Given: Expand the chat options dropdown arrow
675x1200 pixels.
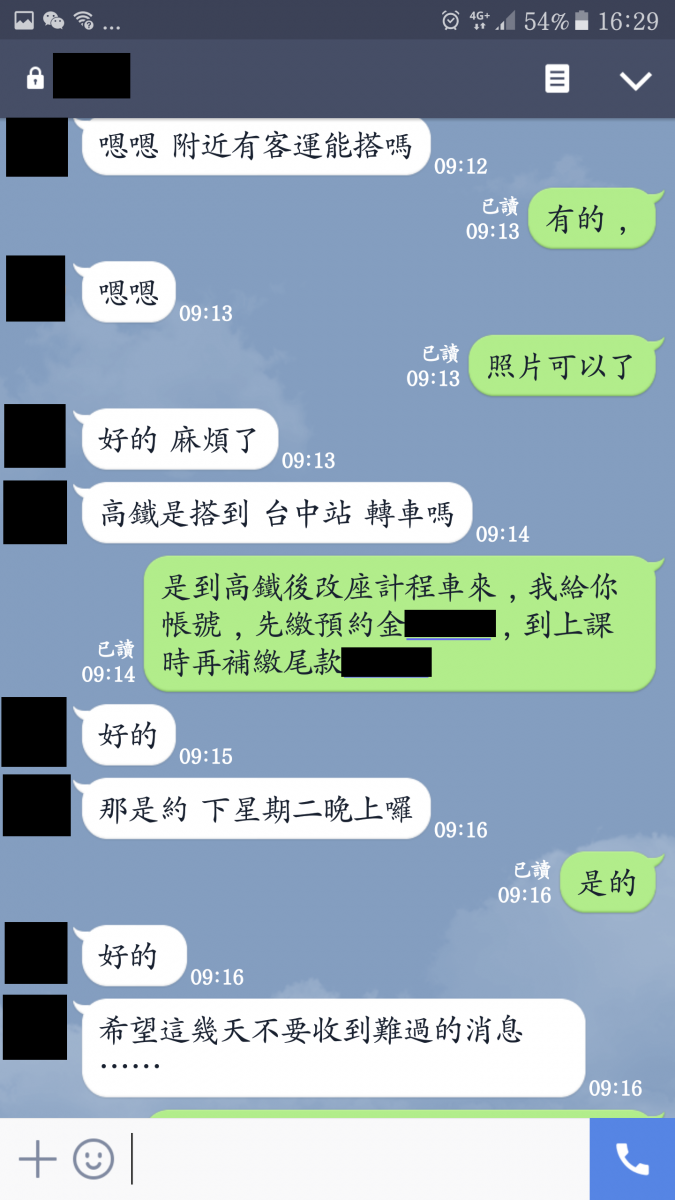Looking at the screenshot, I should (635, 80).
